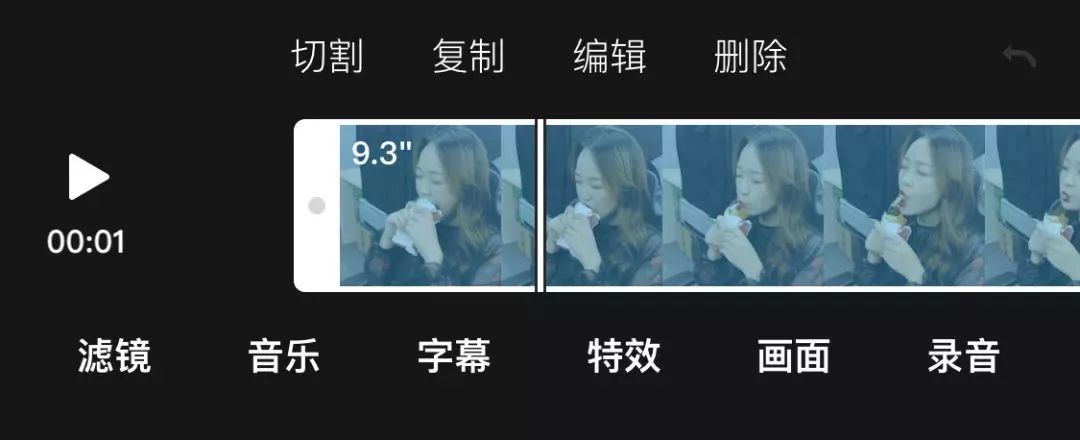Duplicate the clip with 复制
Image resolution: width=1080 pixels, height=440 pixels.
click(468, 56)
